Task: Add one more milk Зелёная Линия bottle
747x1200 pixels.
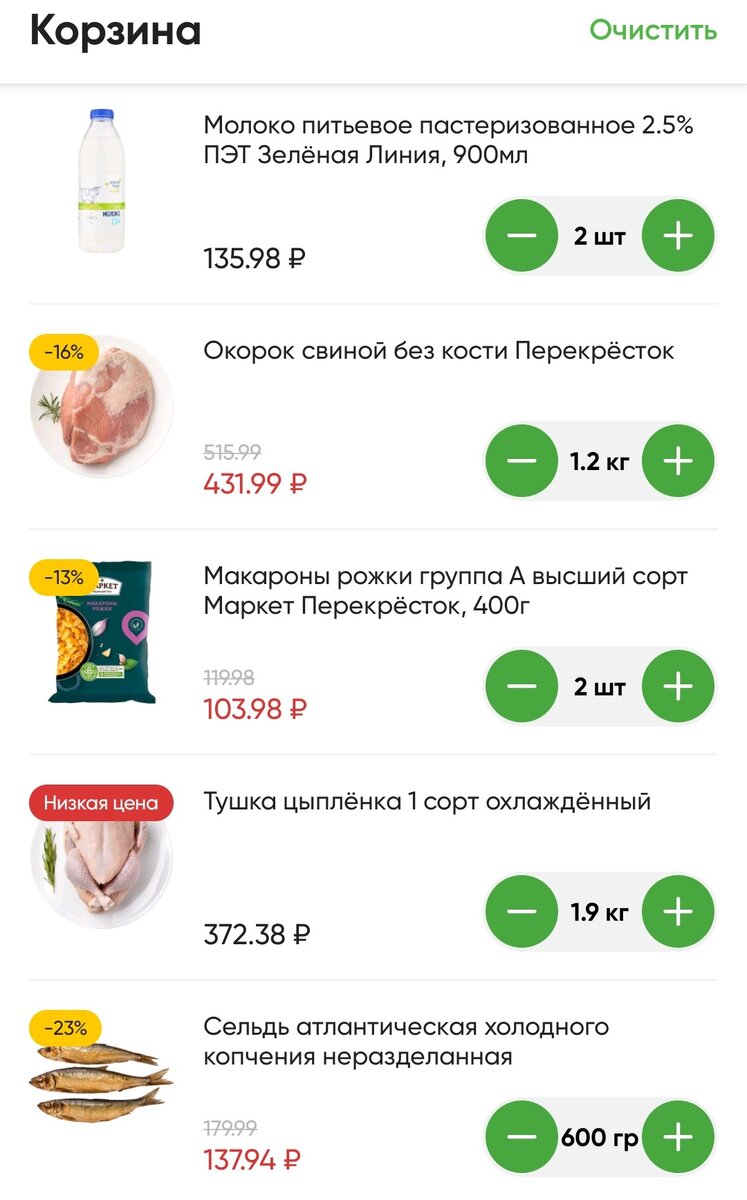Action: point(678,237)
